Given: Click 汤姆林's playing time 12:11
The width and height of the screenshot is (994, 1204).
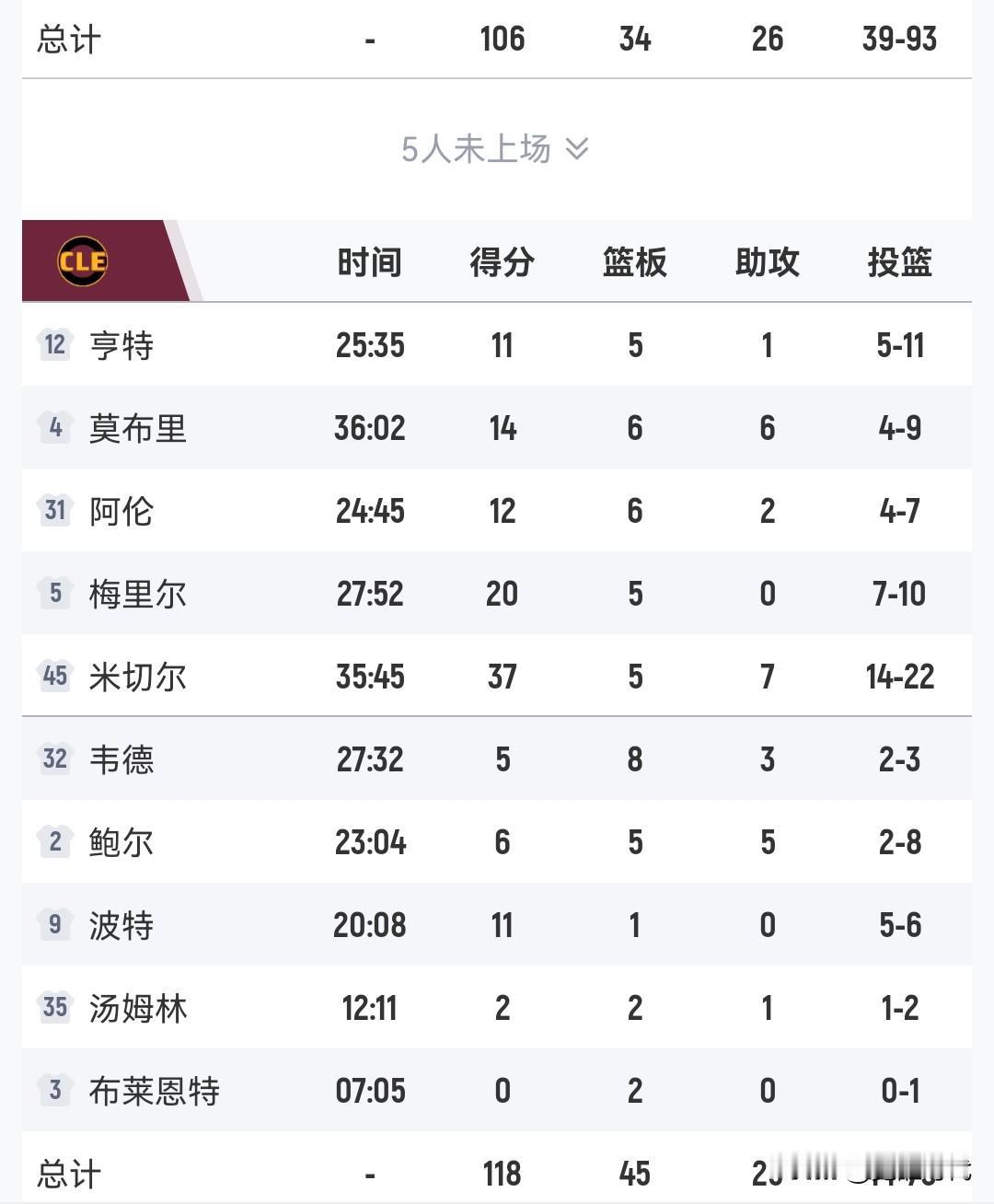Looking at the screenshot, I should click(370, 1008).
